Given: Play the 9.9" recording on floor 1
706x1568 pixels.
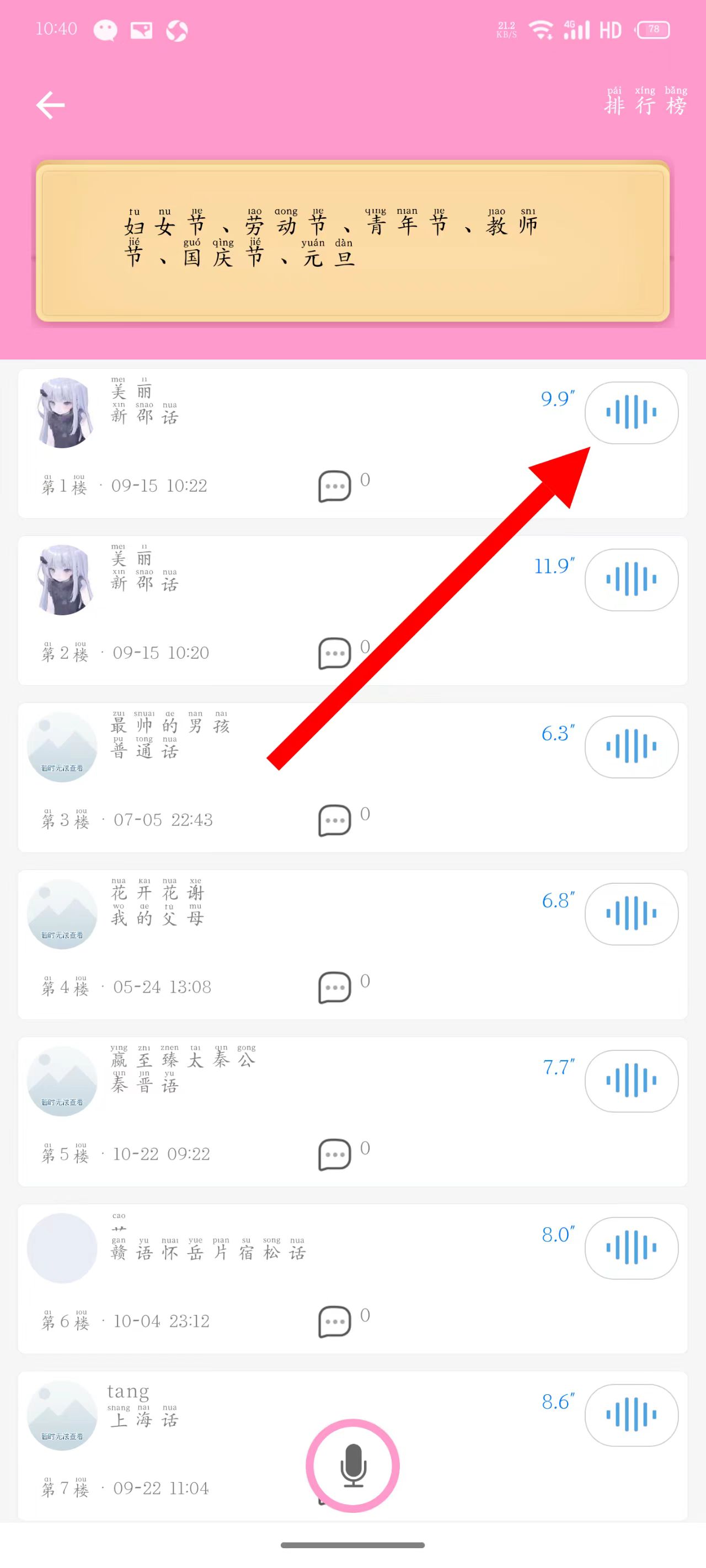Looking at the screenshot, I should coord(631,412).
